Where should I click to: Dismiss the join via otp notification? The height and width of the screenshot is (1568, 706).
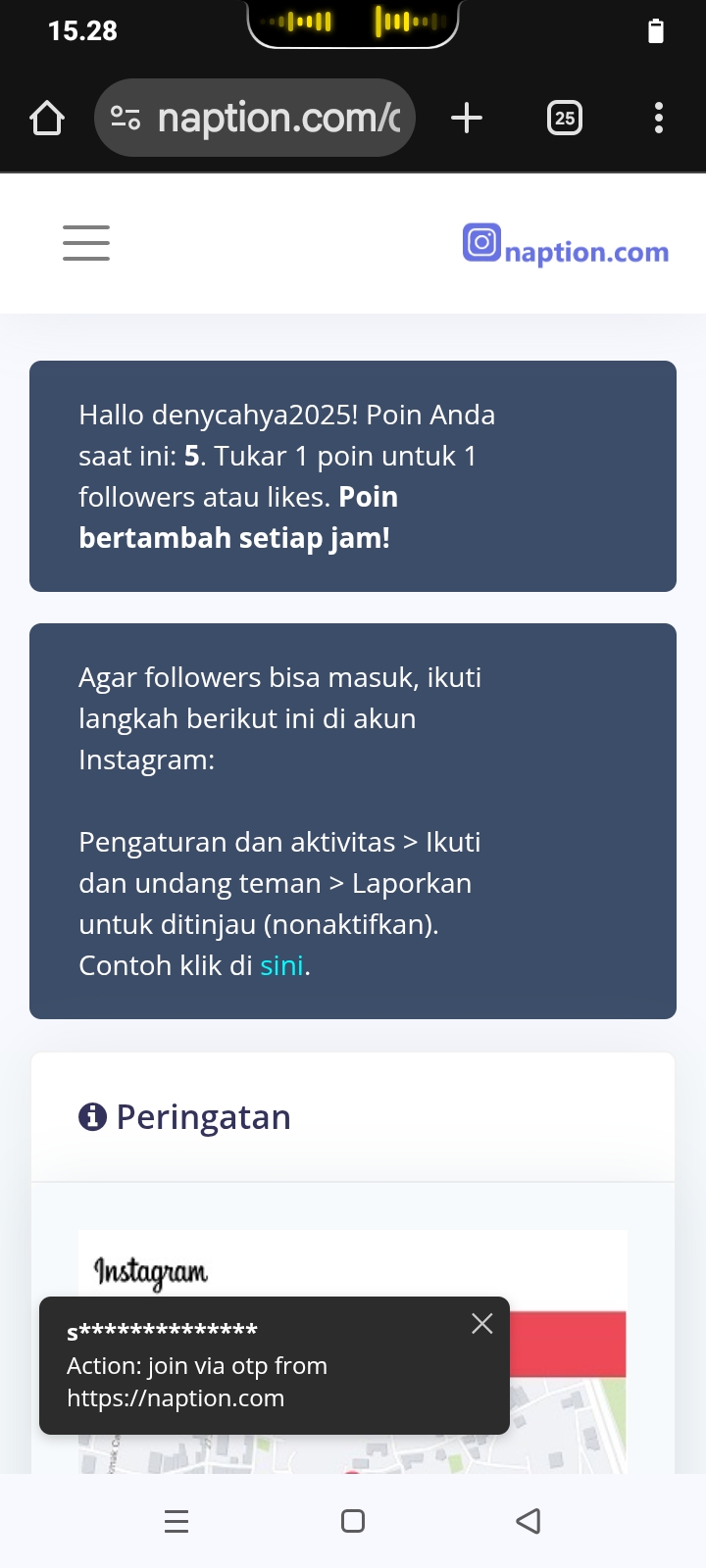point(481,1324)
